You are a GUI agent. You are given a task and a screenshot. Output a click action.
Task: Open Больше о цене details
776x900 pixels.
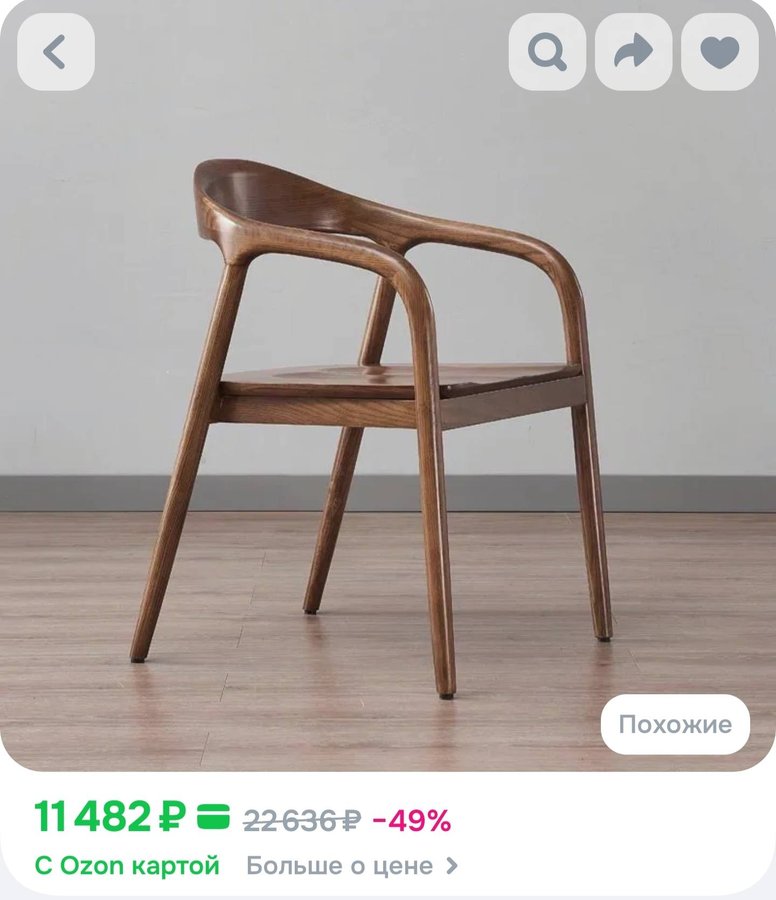(x=352, y=865)
